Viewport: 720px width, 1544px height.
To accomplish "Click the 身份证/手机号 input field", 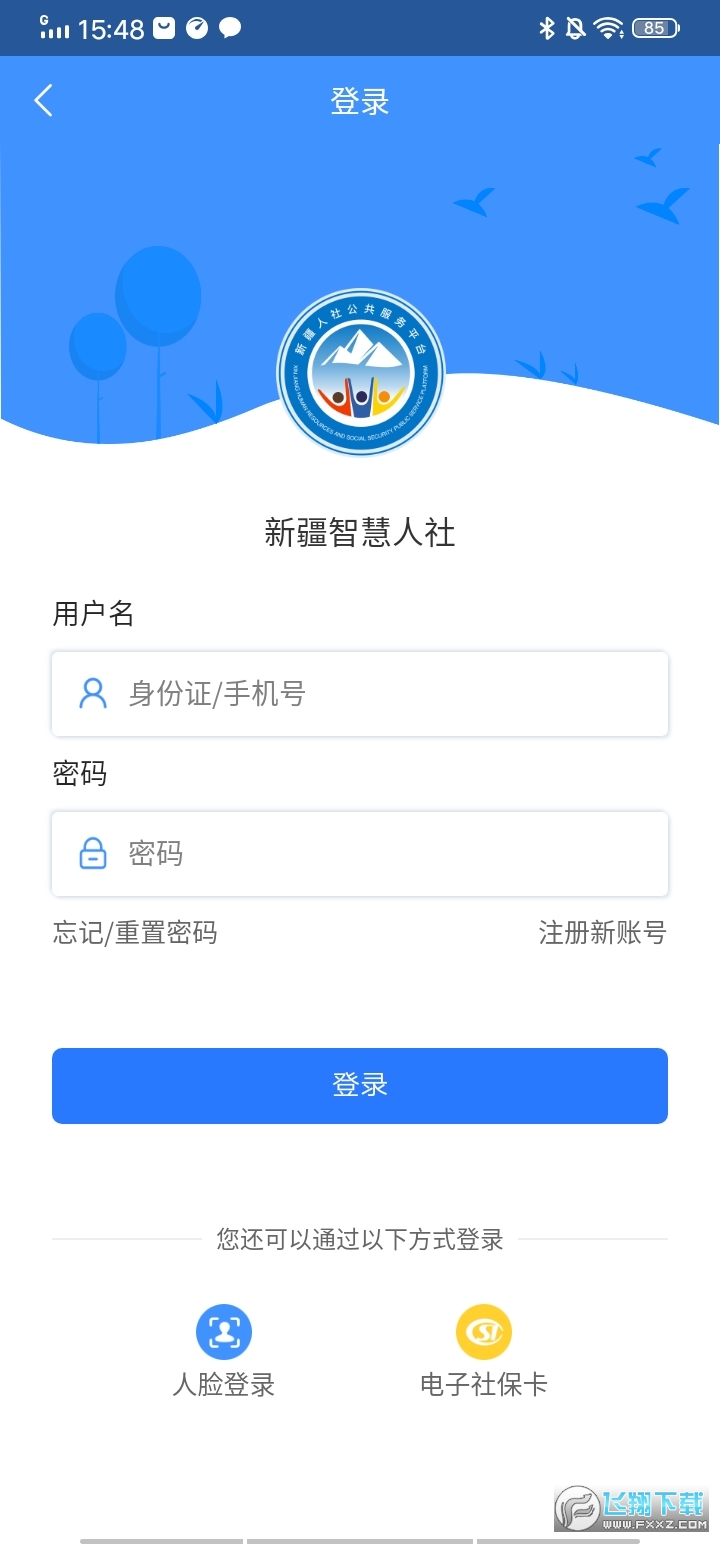I will (360, 693).
